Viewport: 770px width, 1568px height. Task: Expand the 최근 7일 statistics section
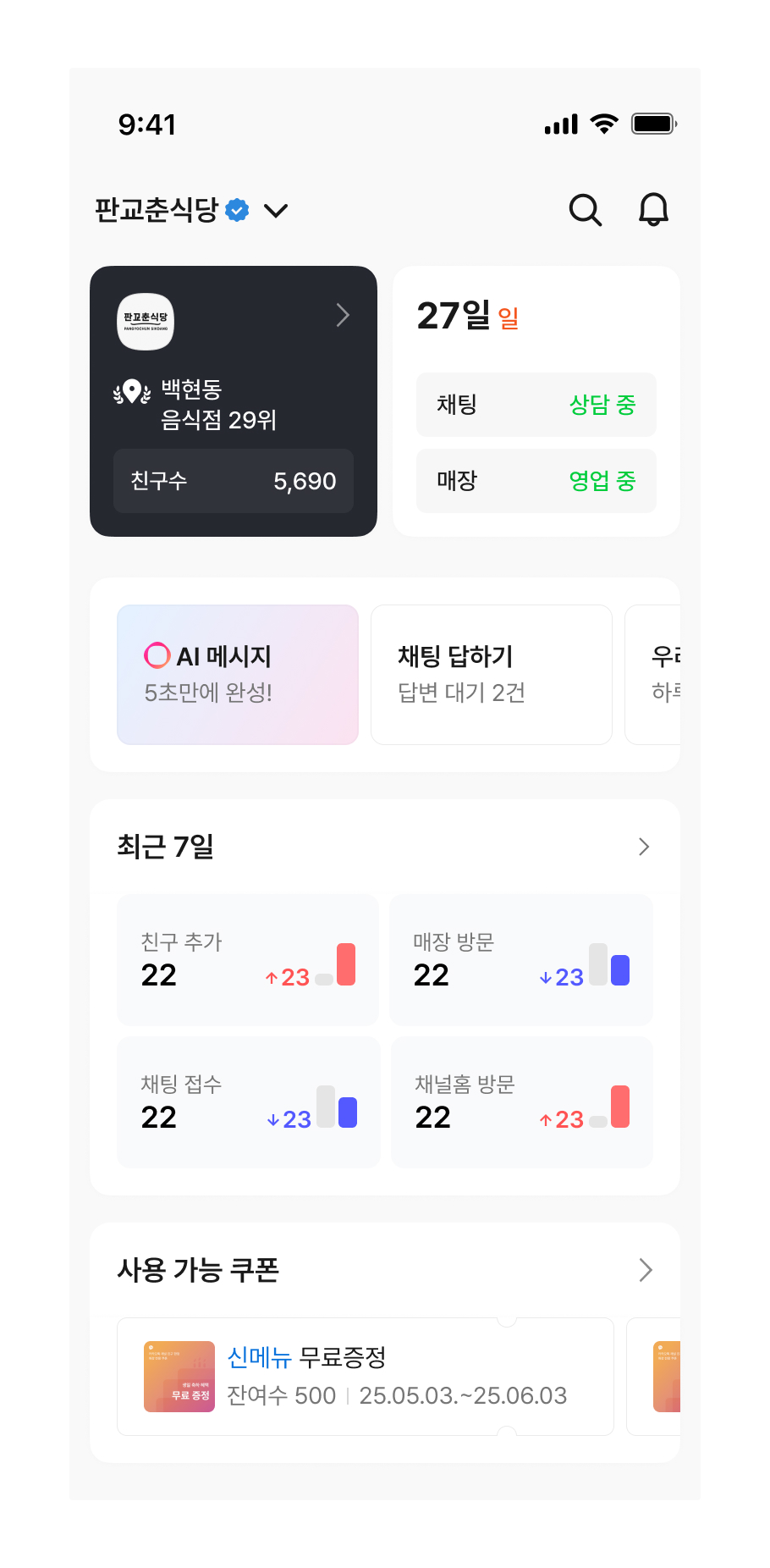(643, 847)
